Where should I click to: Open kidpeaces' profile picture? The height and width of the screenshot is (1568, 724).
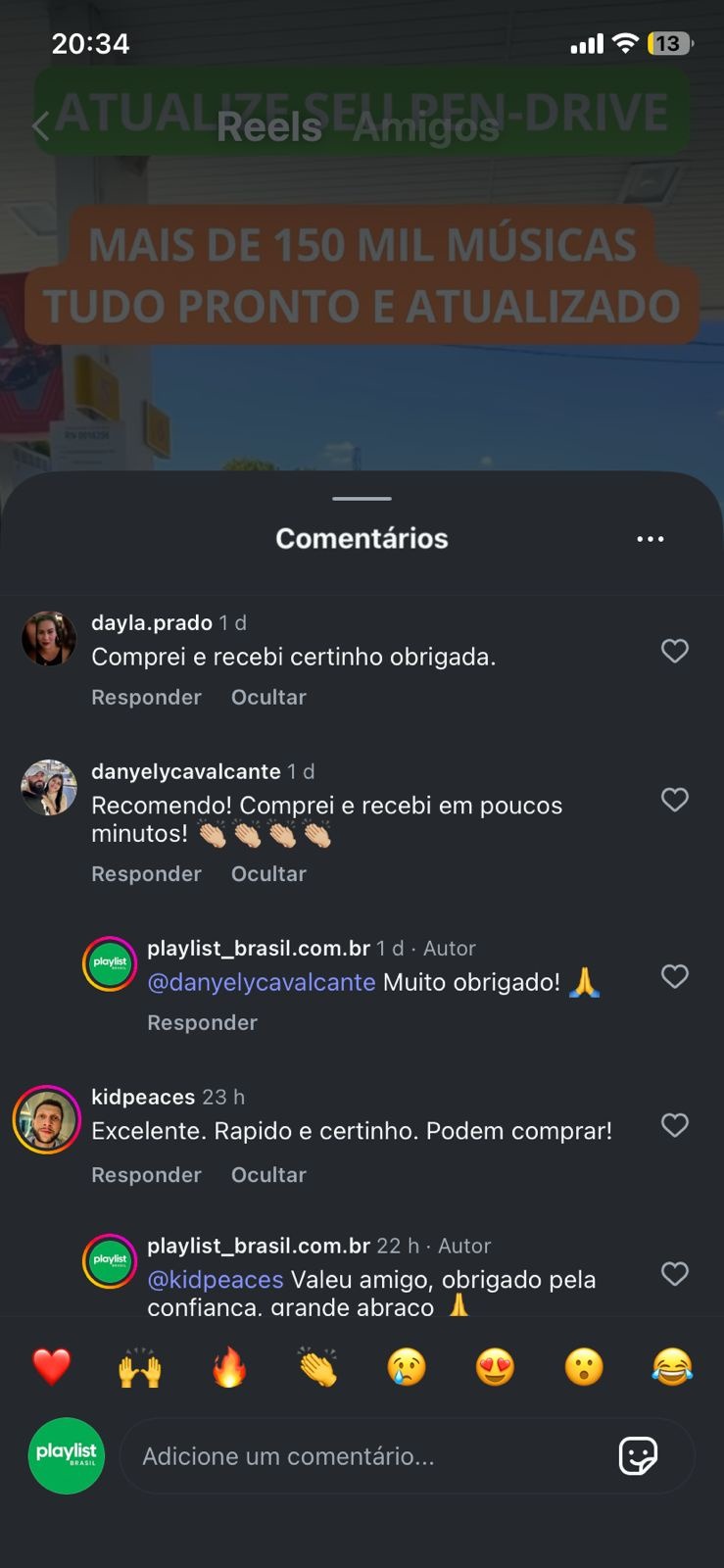click(46, 1120)
